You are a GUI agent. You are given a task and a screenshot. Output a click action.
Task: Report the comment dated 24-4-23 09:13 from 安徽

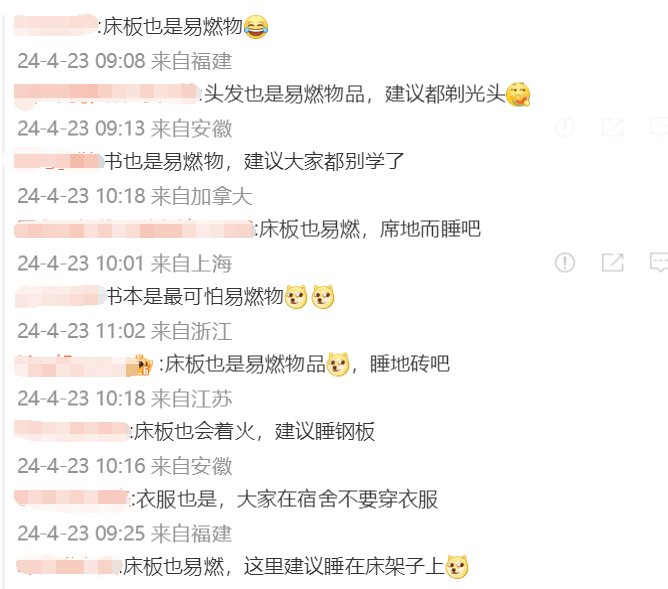565,127
